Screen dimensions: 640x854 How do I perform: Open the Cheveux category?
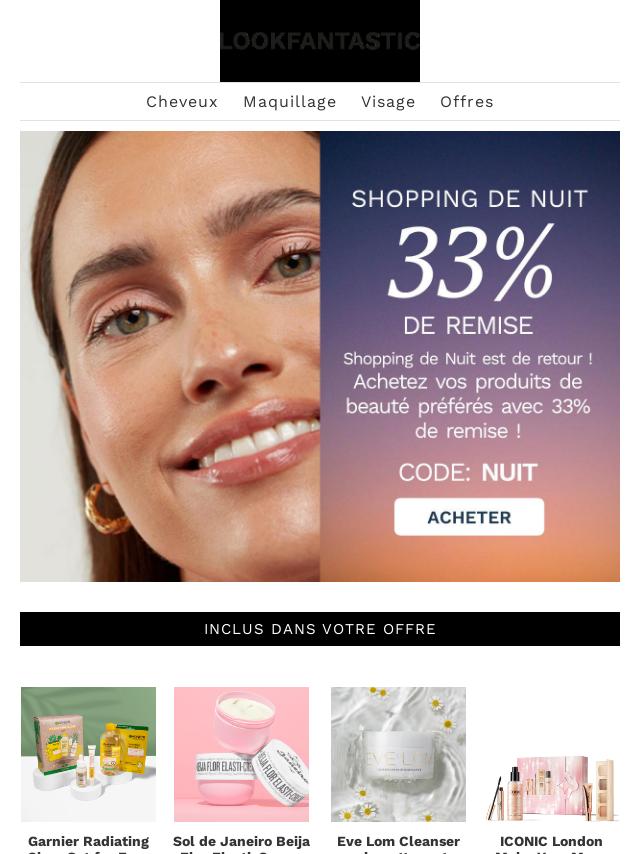pyautogui.click(x=182, y=102)
